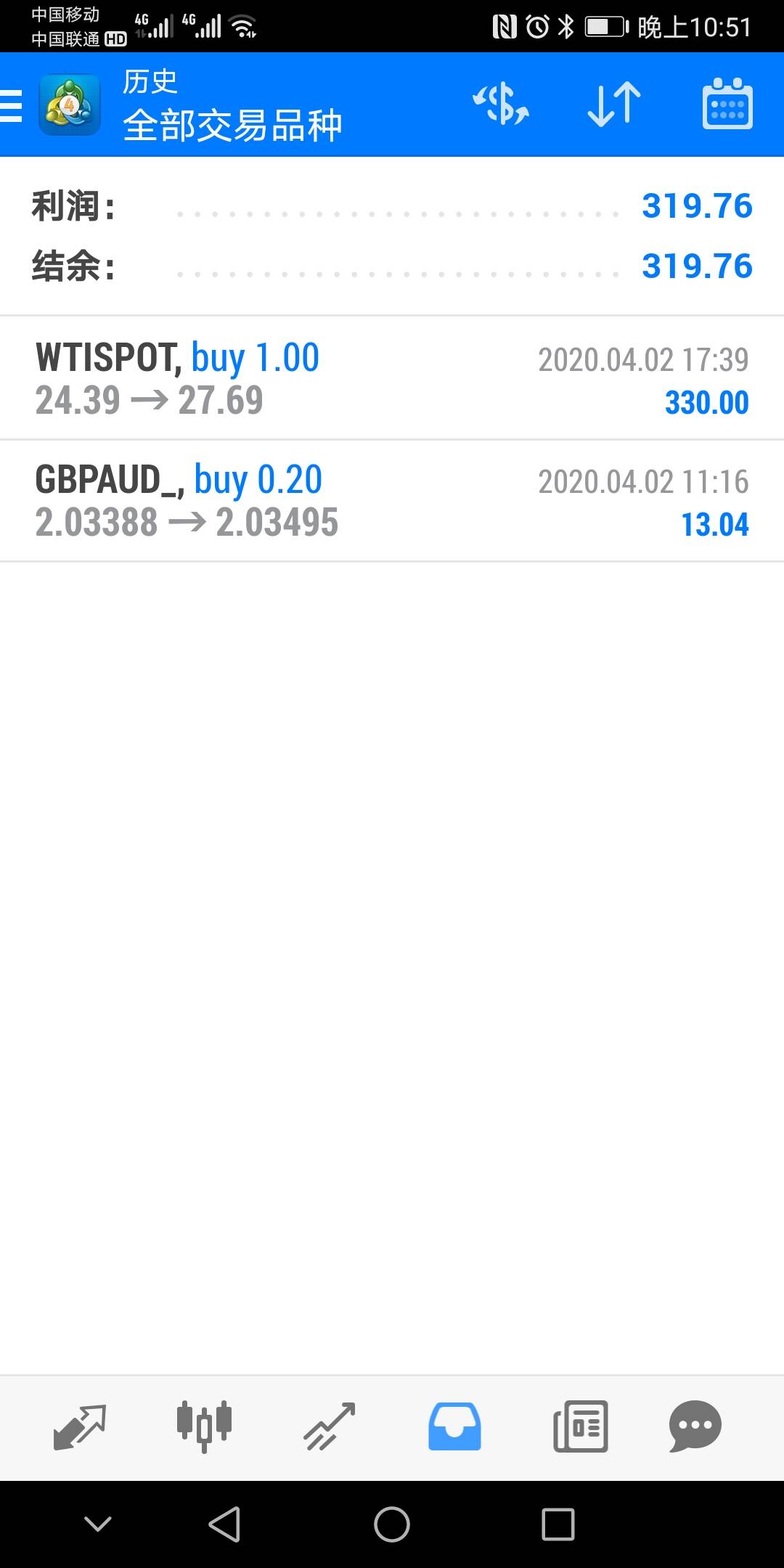Go to the home screen
Image resolution: width=784 pixels, height=1568 pixels.
click(392, 1524)
